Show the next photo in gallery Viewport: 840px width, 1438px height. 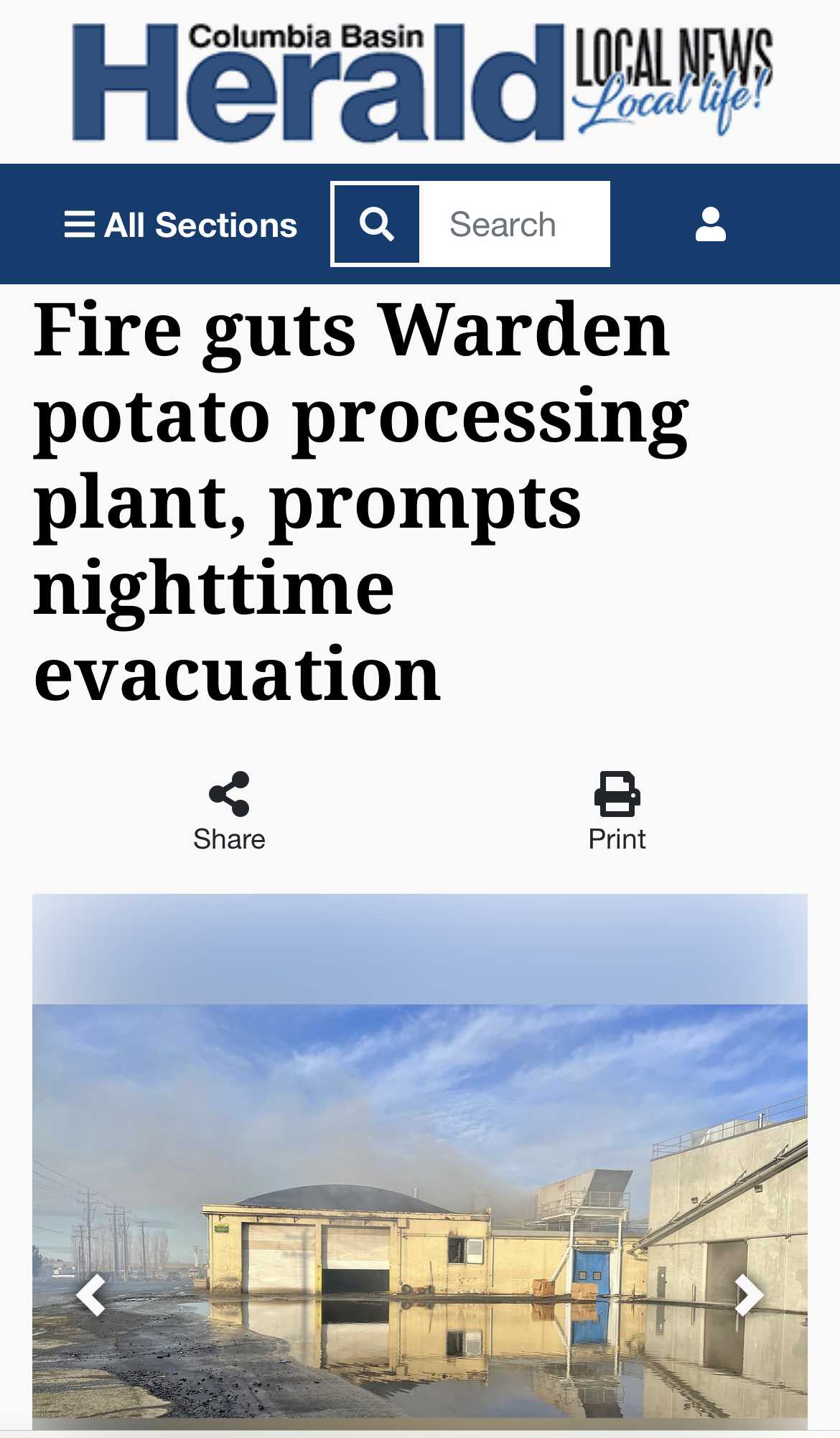tap(748, 1294)
